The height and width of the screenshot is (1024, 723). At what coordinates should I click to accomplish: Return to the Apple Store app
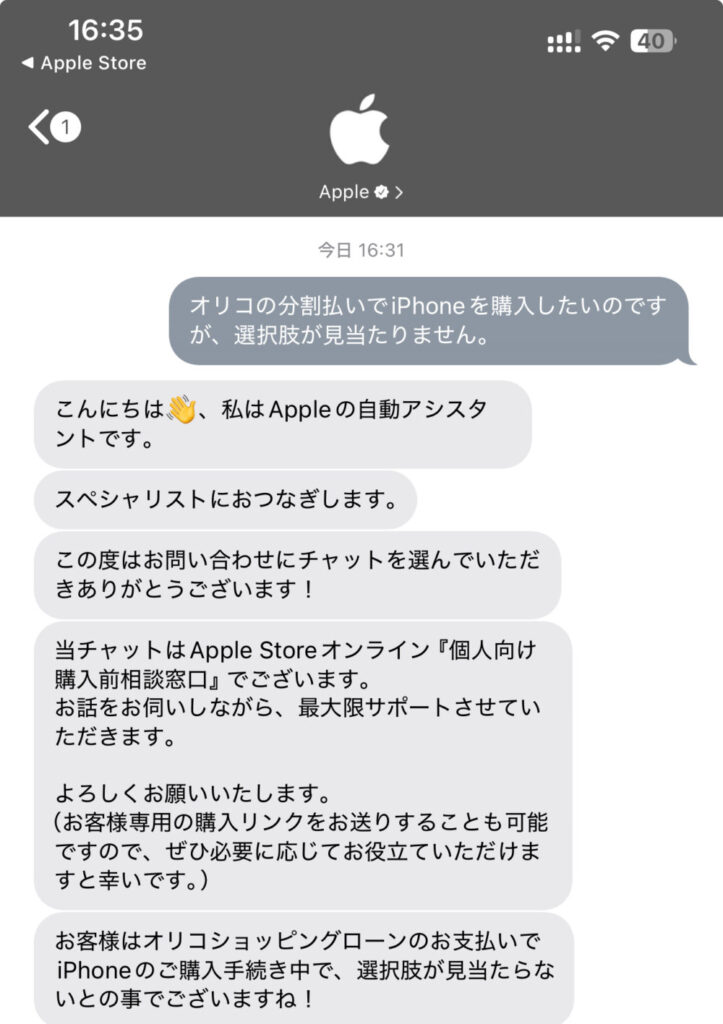tap(84, 63)
